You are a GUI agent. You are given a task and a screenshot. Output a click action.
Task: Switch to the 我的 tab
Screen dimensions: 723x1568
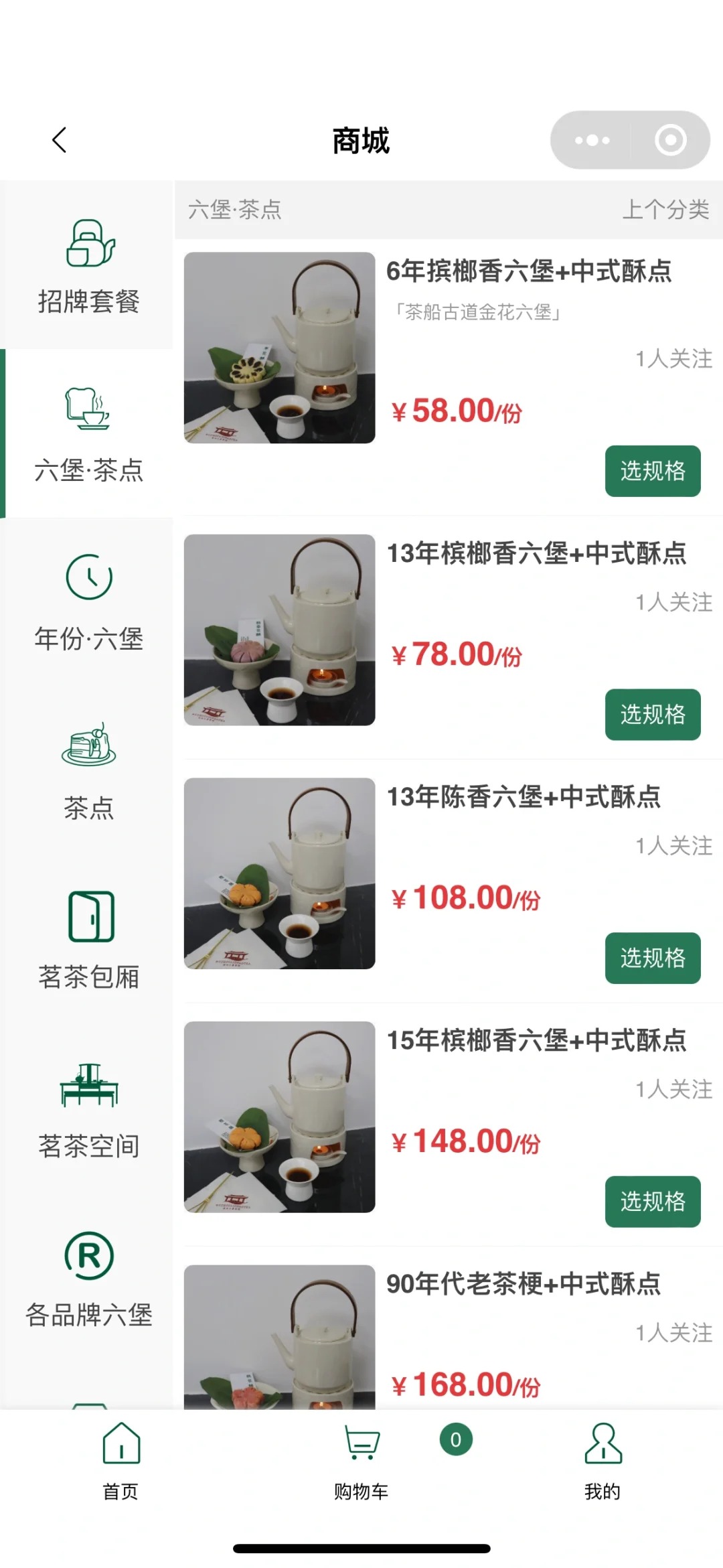click(602, 1462)
